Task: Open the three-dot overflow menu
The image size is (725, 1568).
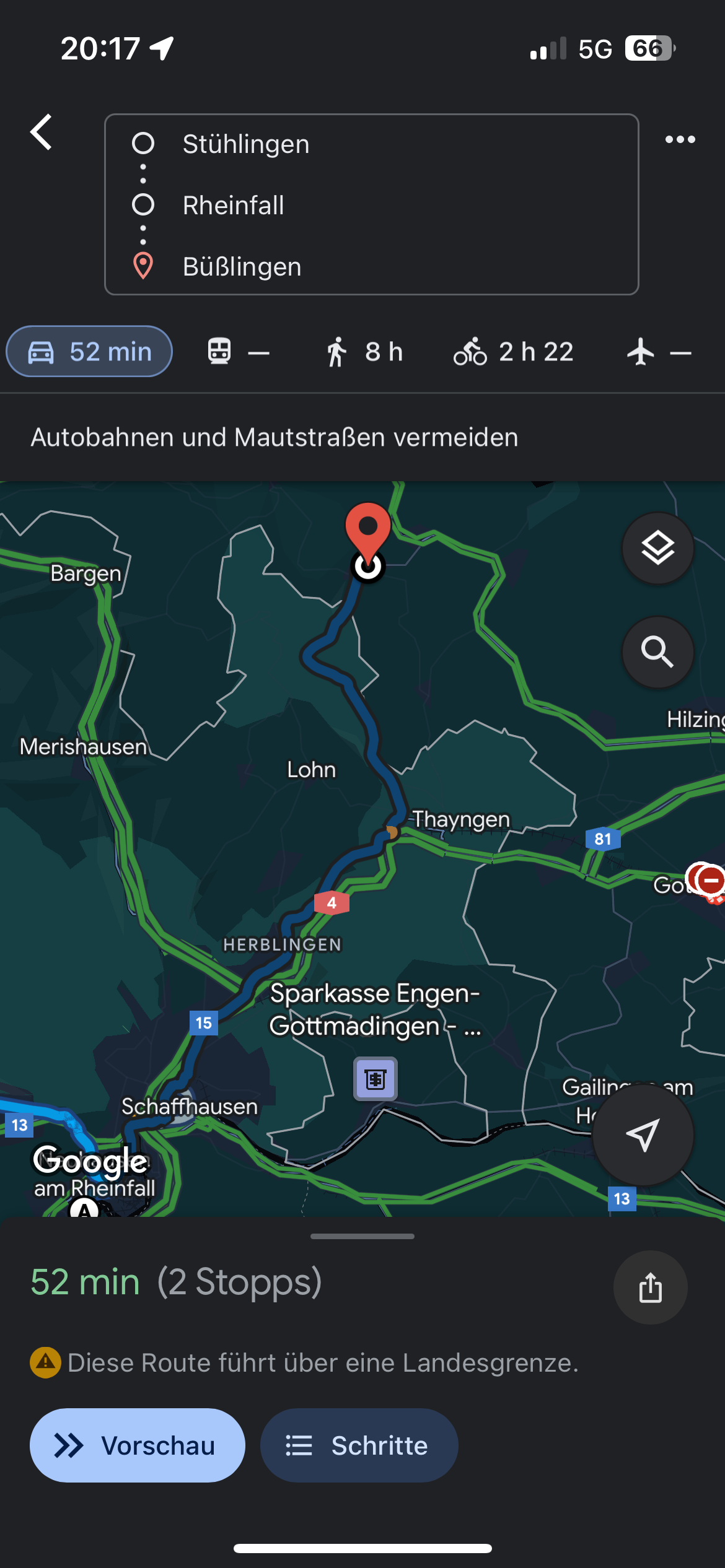Action: pos(680,140)
